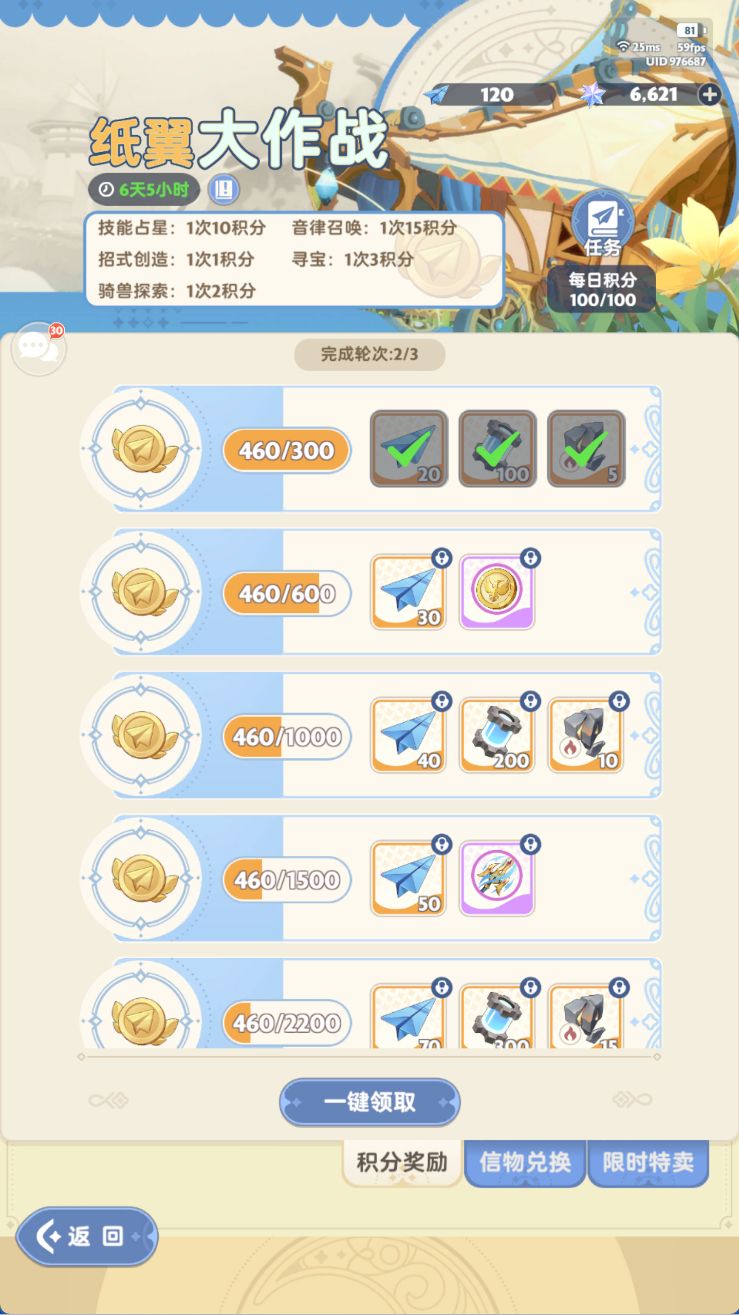Screen dimensions: 739x1315
Task: Click the paper plane currency icon showing 120
Action: pyautogui.click(x=434, y=94)
